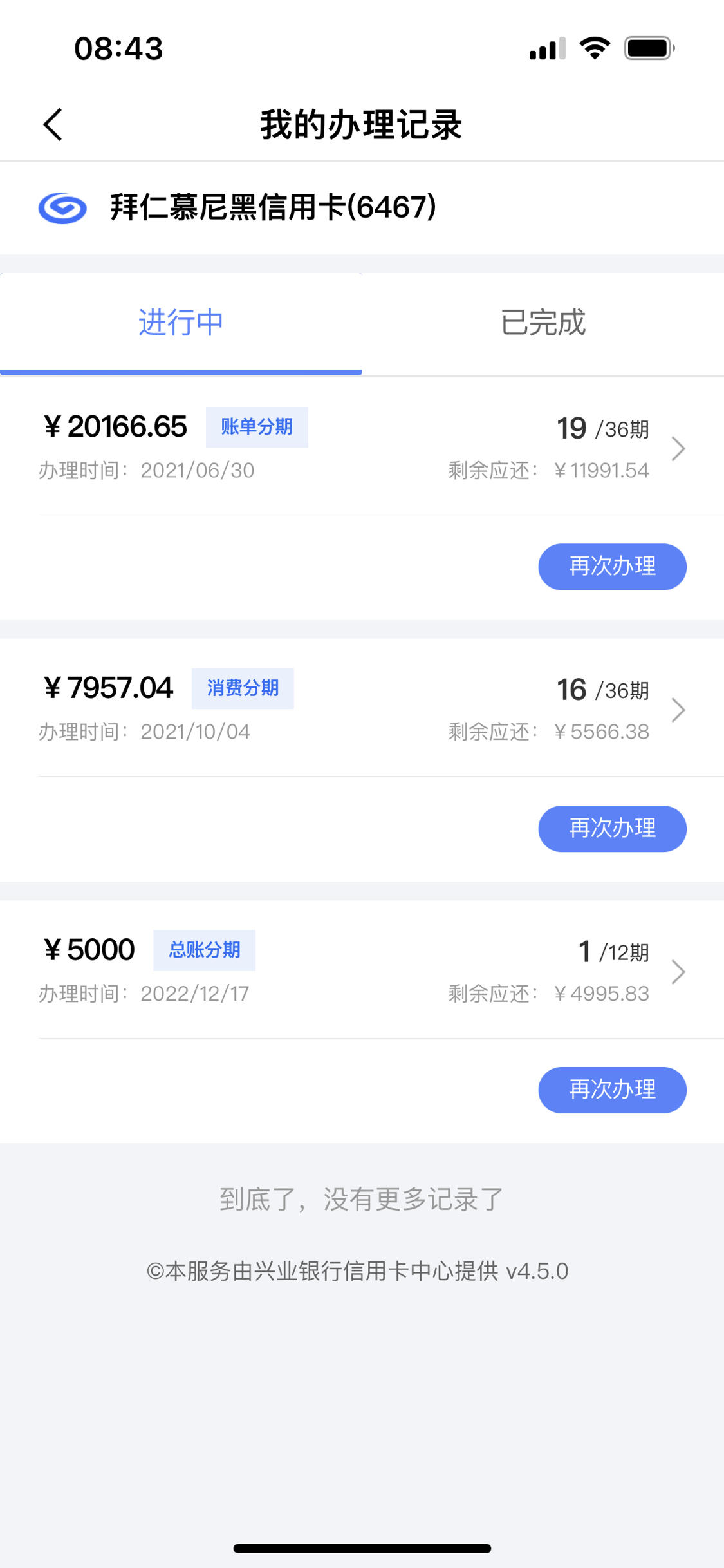
Task: Select the 进行中 tab
Action: [x=181, y=323]
